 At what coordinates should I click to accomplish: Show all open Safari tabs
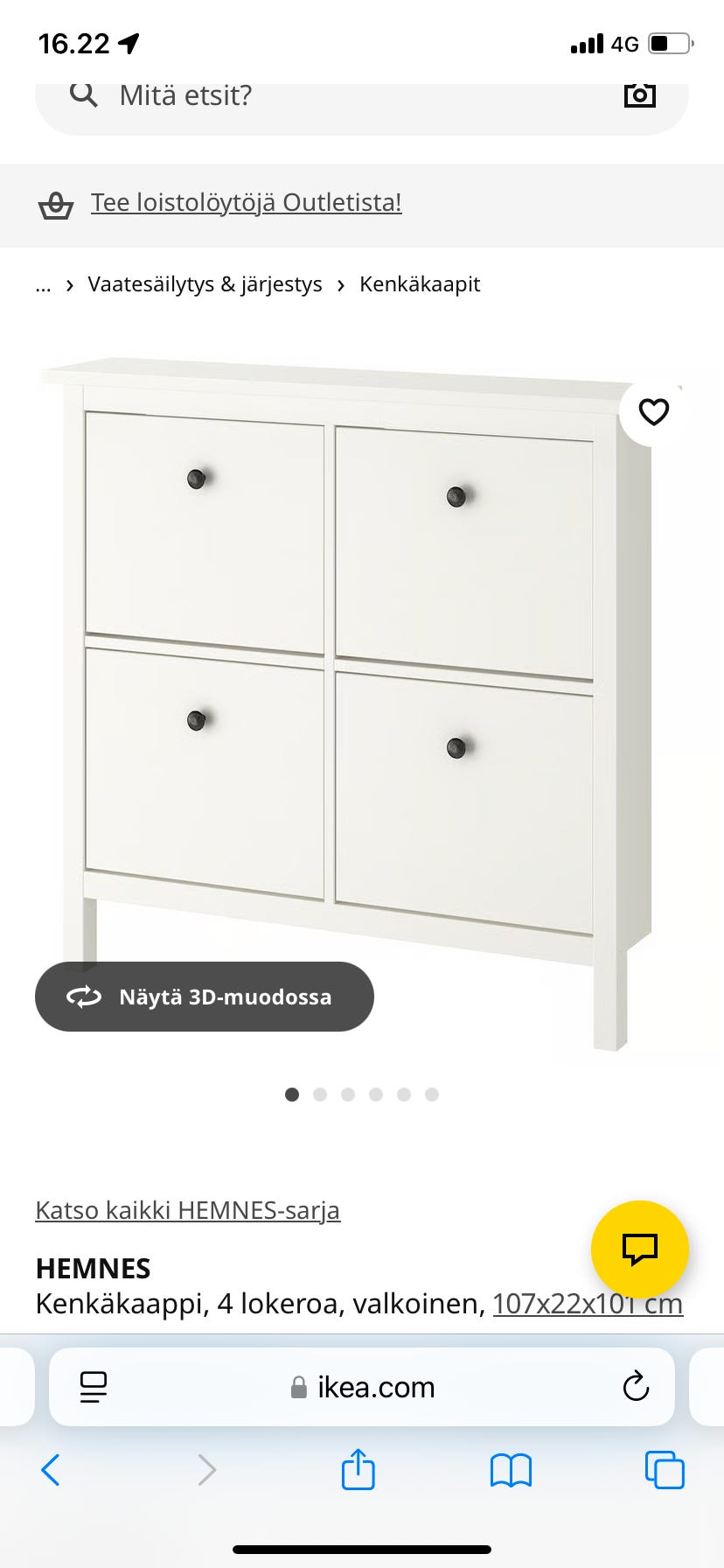click(664, 1470)
